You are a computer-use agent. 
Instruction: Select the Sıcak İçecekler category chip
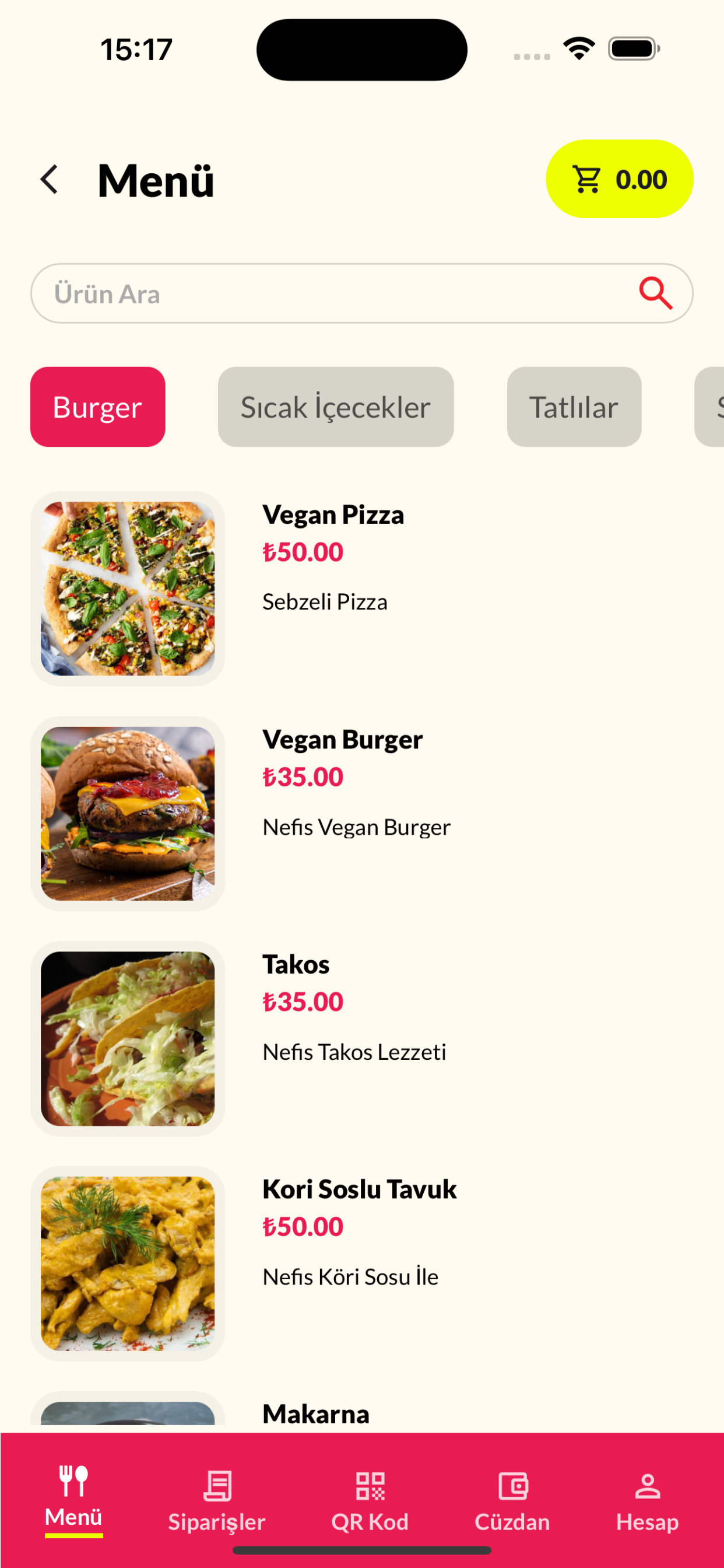point(336,407)
